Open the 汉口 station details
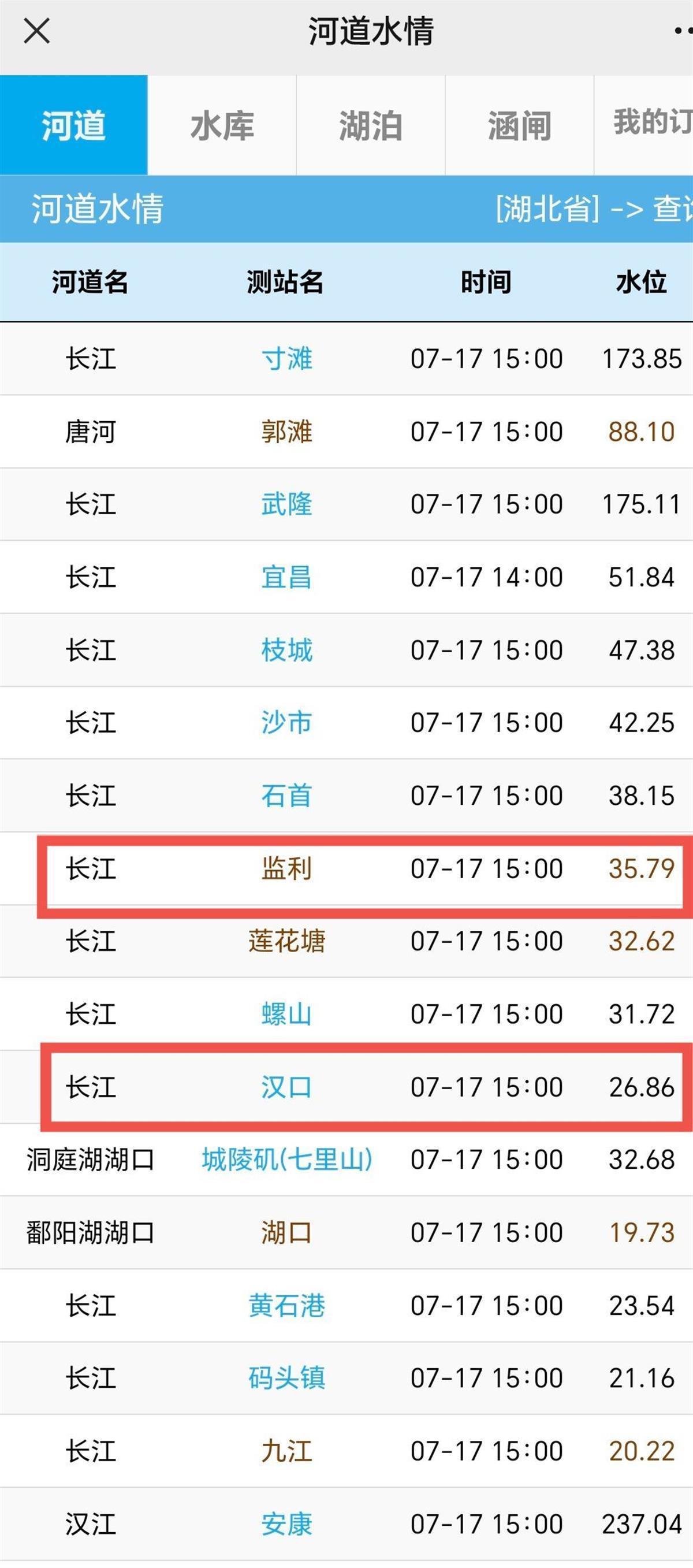Viewport: 693px width, 1568px height. (286, 1087)
